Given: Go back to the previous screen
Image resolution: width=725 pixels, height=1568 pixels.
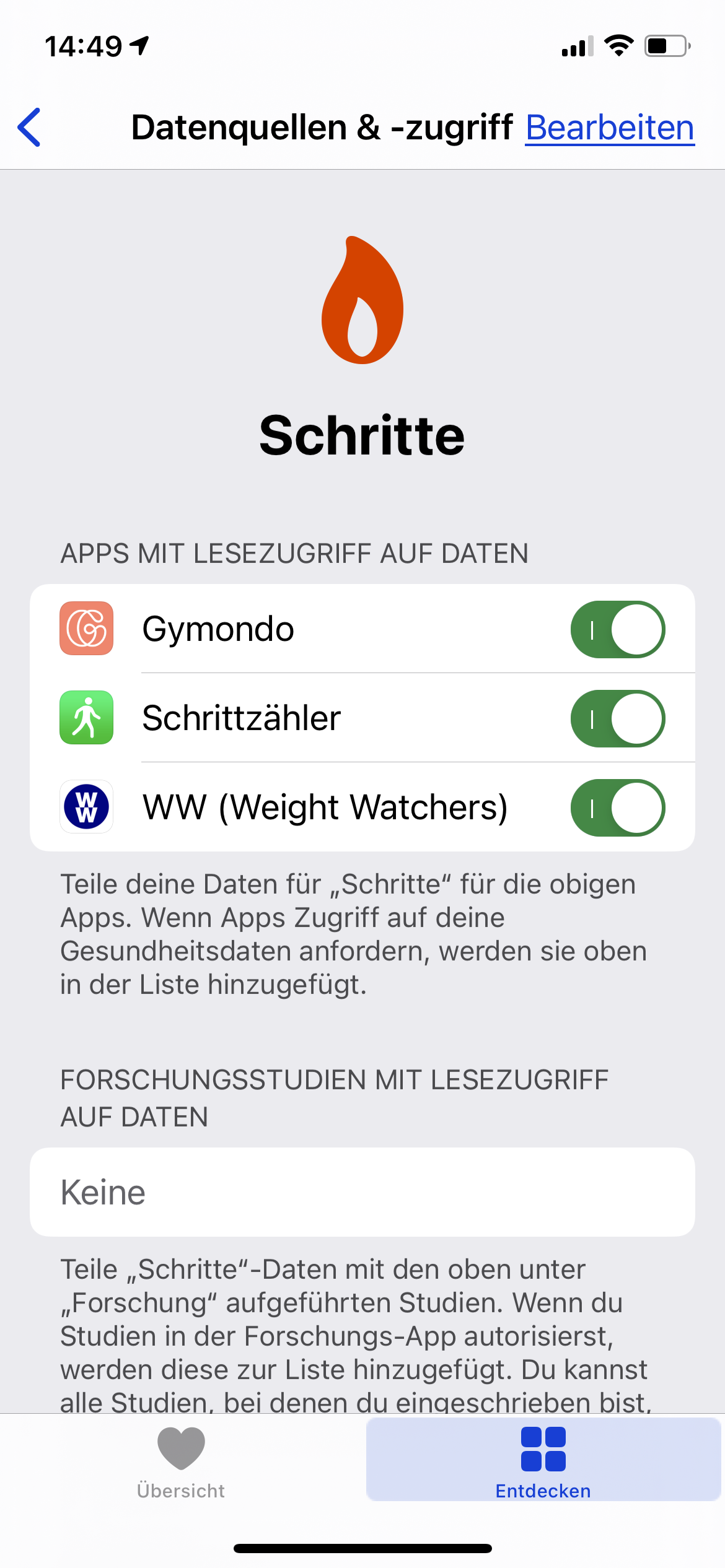Looking at the screenshot, I should click(x=30, y=128).
